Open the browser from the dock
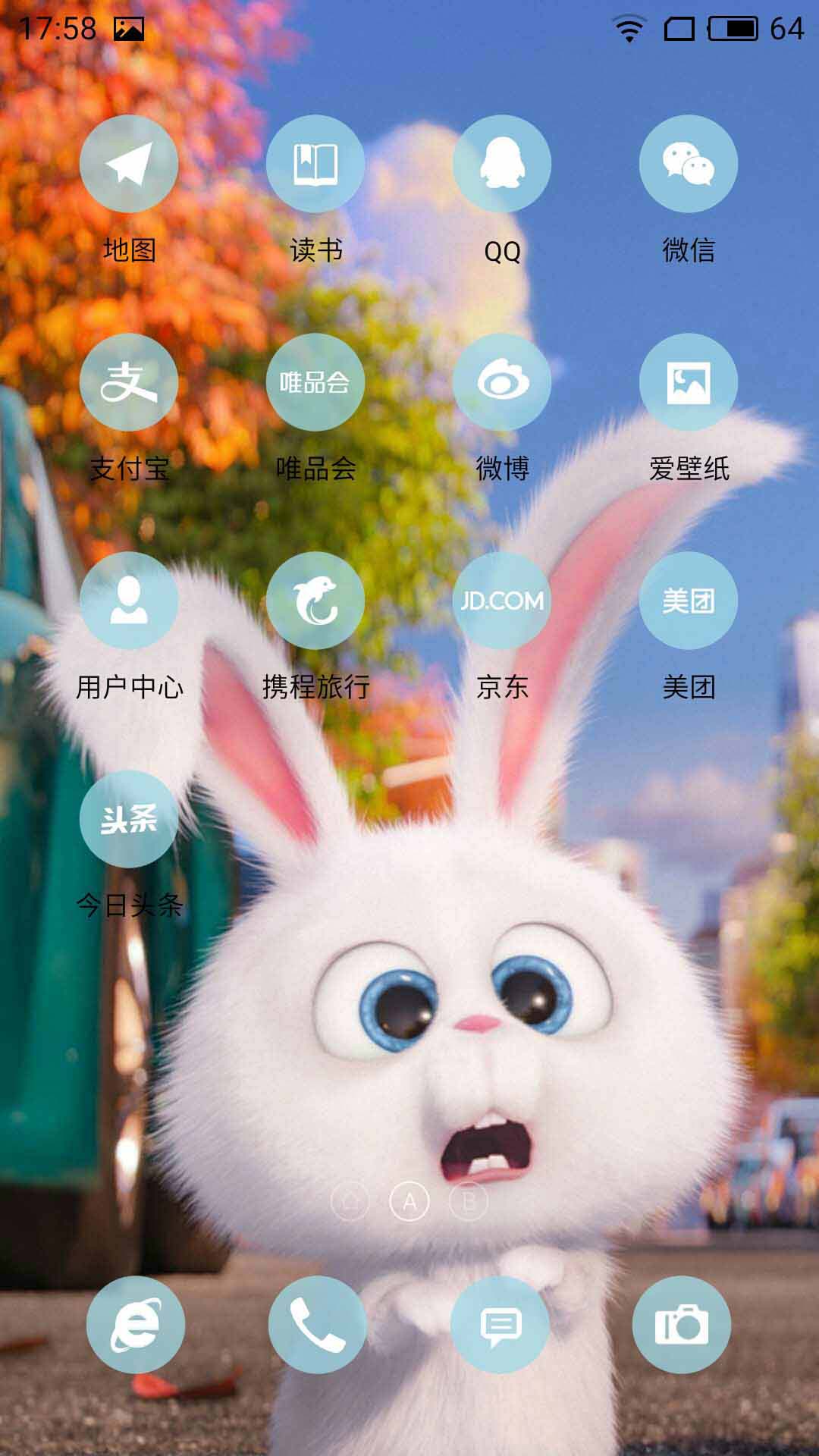This screenshot has width=819, height=1456. coord(136,1324)
